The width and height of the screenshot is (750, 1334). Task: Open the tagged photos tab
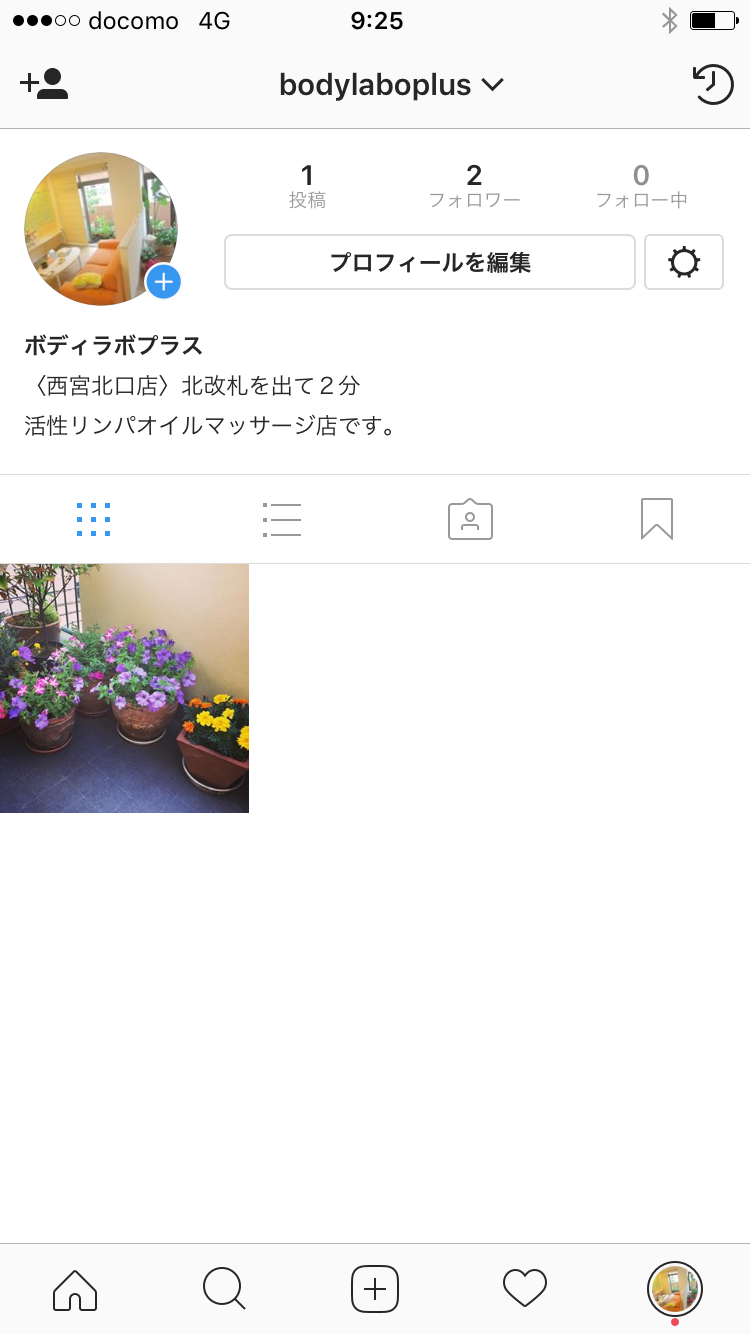(x=470, y=520)
